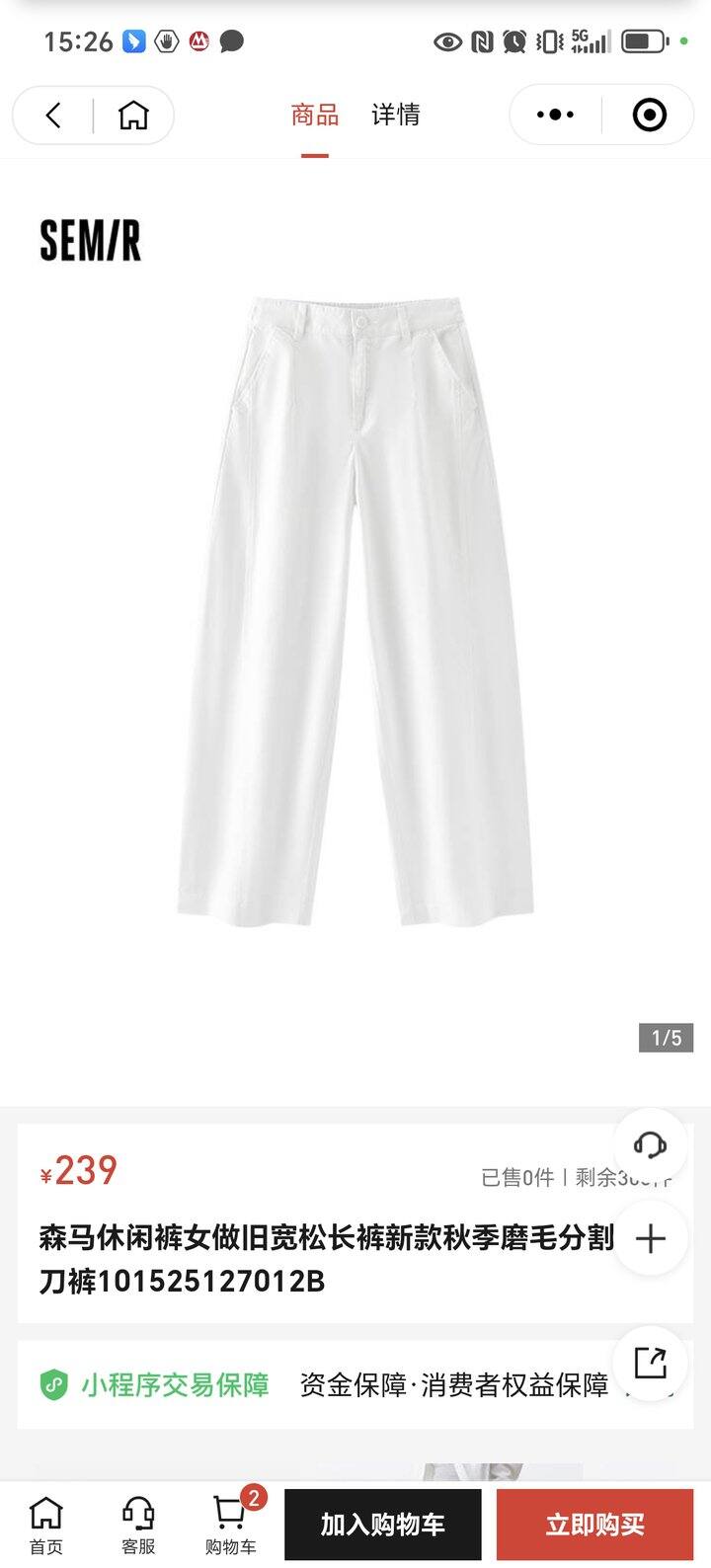This screenshot has width=711, height=1568.
Task: Tap 加入购物车 to add the trousers
Action: pos(383,1525)
